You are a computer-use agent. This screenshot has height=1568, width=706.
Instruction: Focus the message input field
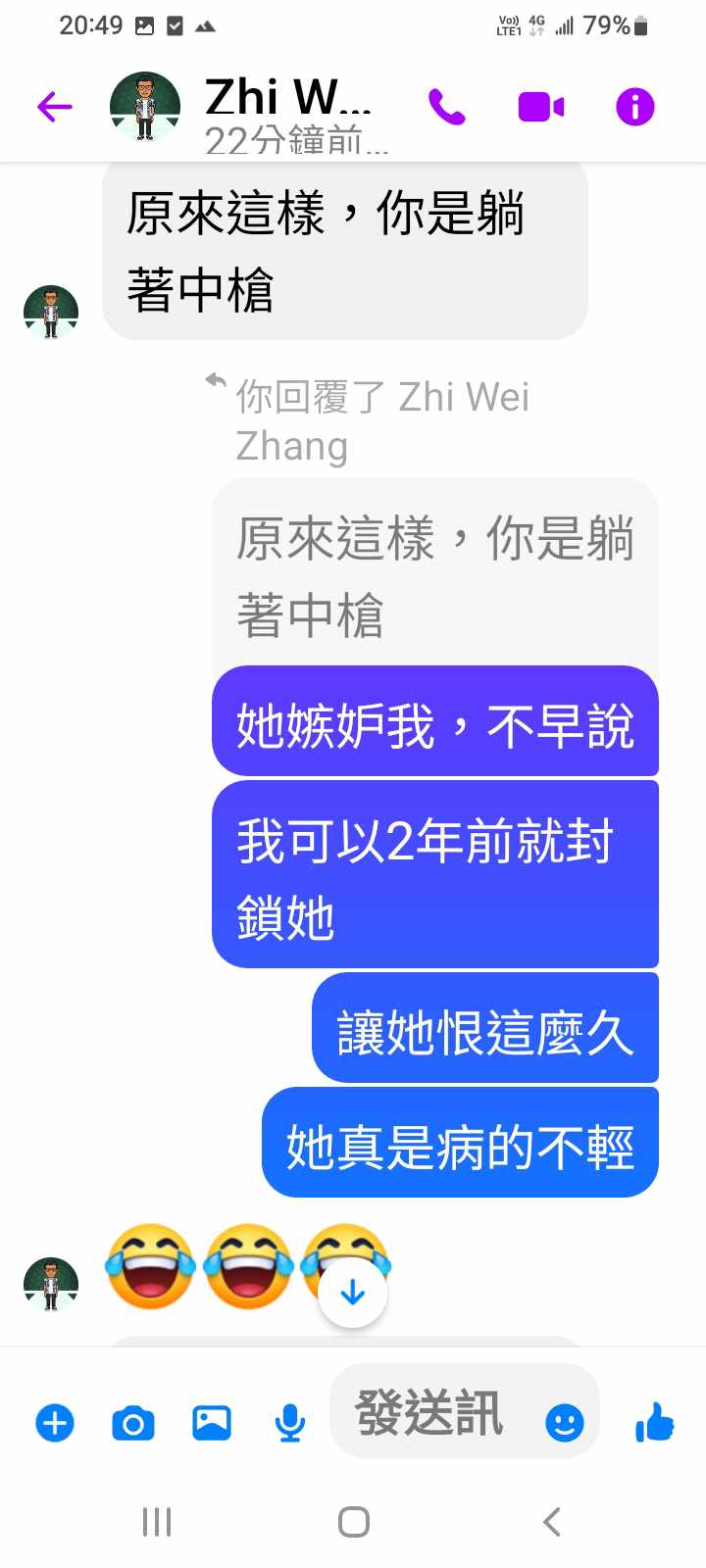pos(436,1413)
